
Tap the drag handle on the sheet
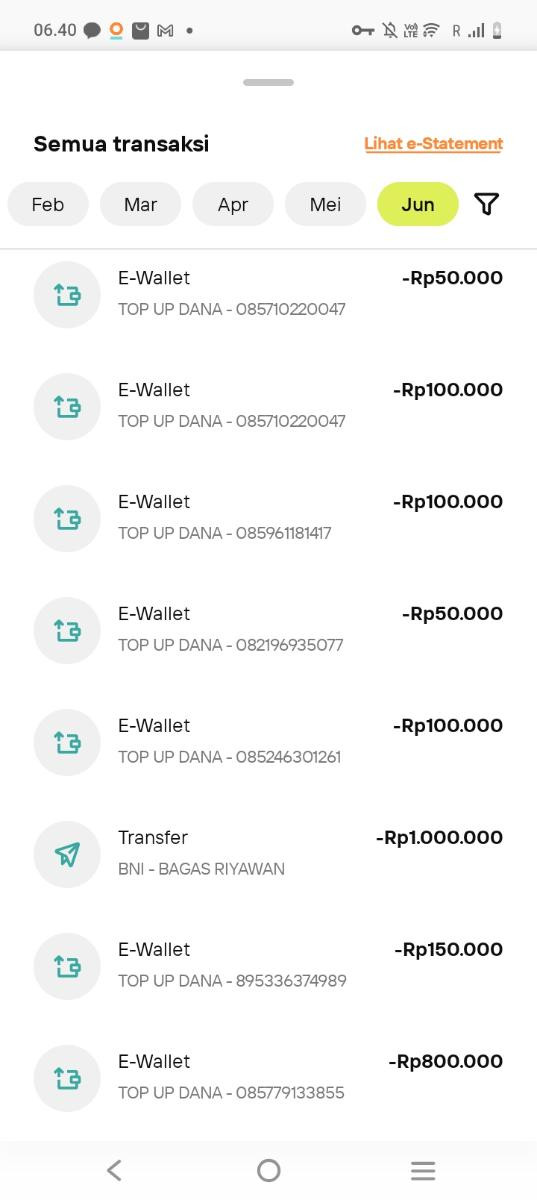(268, 82)
